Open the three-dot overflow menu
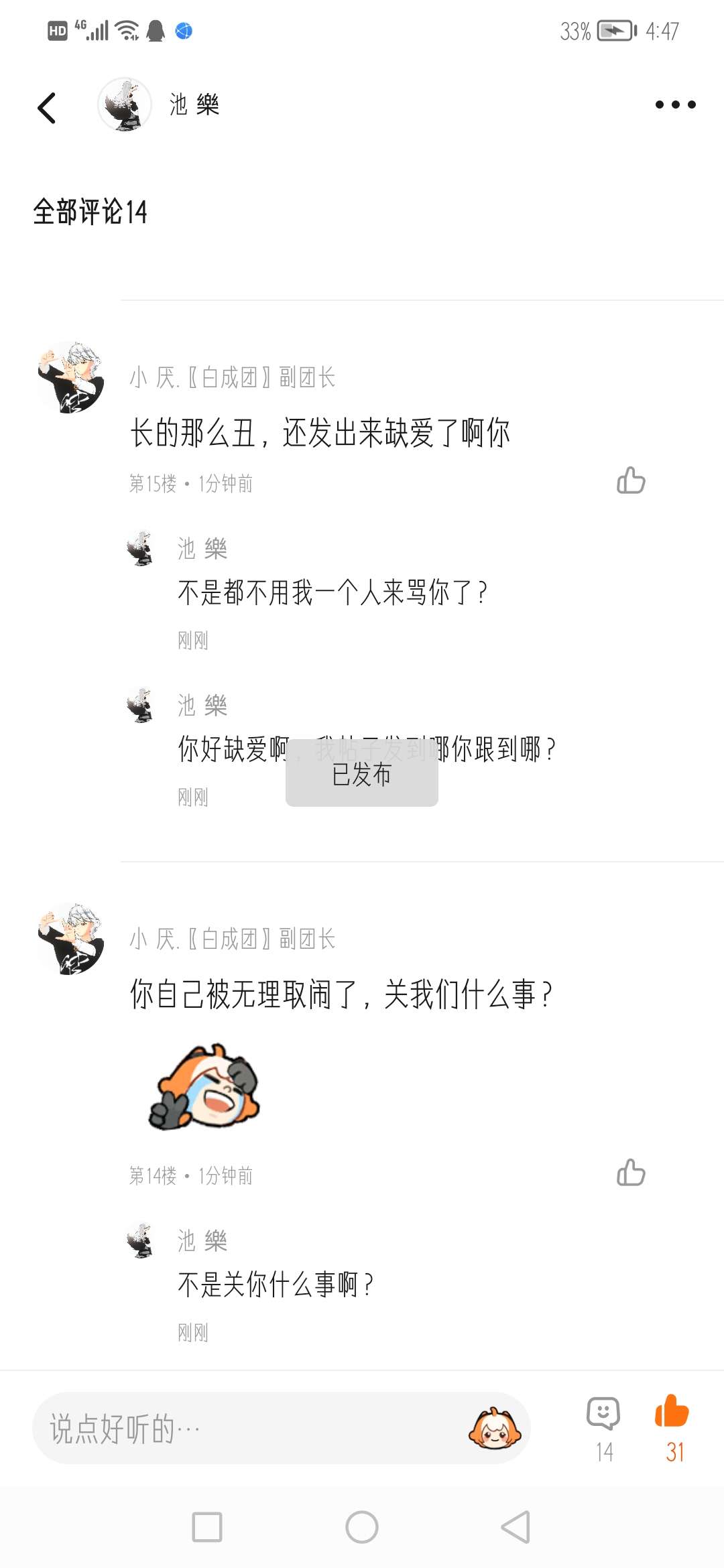 click(x=675, y=105)
